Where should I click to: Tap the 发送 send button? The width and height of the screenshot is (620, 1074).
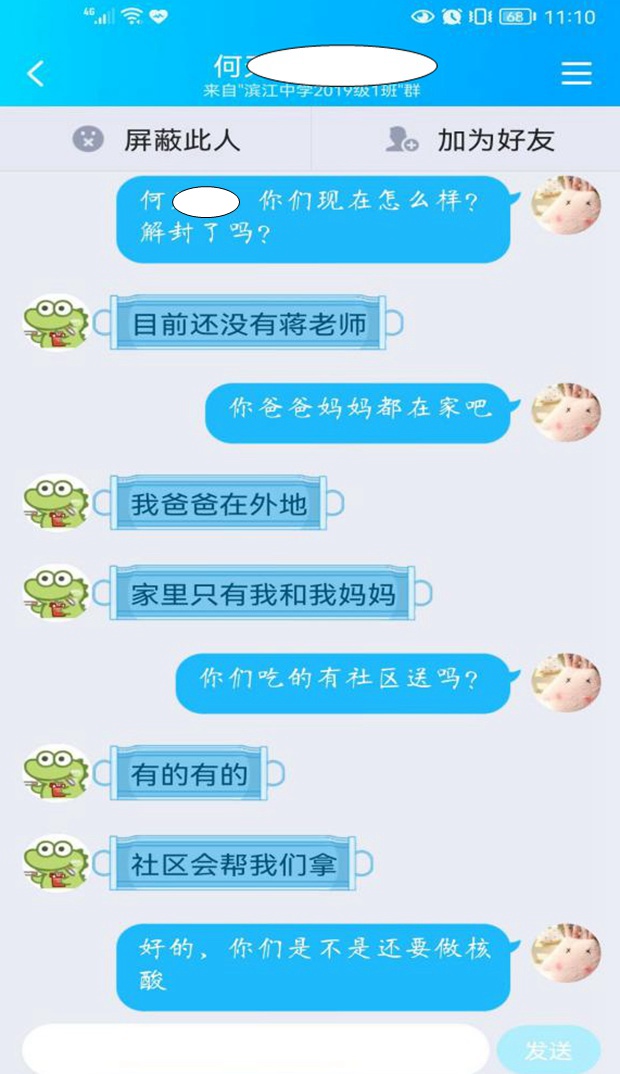pyautogui.click(x=548, y=1050)
